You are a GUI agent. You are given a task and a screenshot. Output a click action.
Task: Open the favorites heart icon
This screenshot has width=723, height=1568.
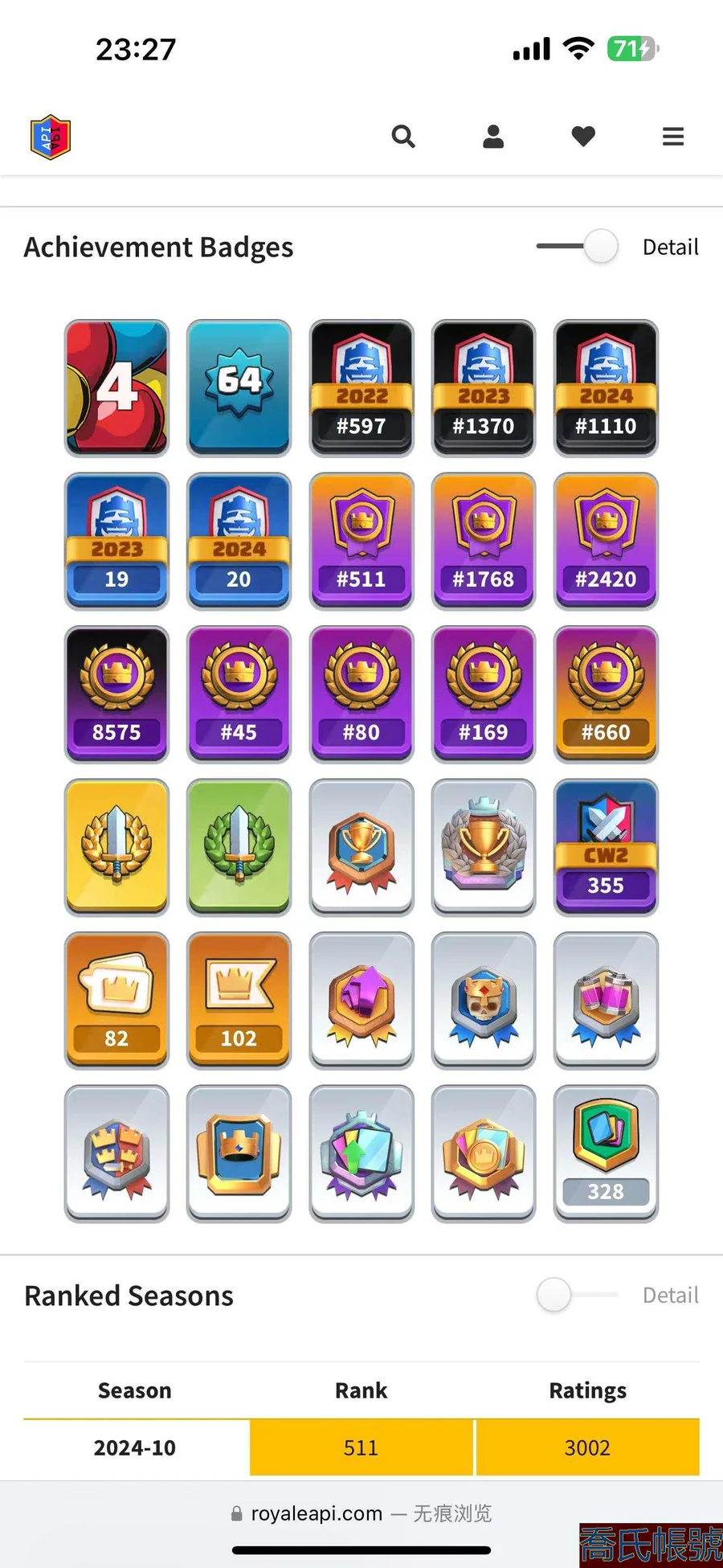click(583, 137)
